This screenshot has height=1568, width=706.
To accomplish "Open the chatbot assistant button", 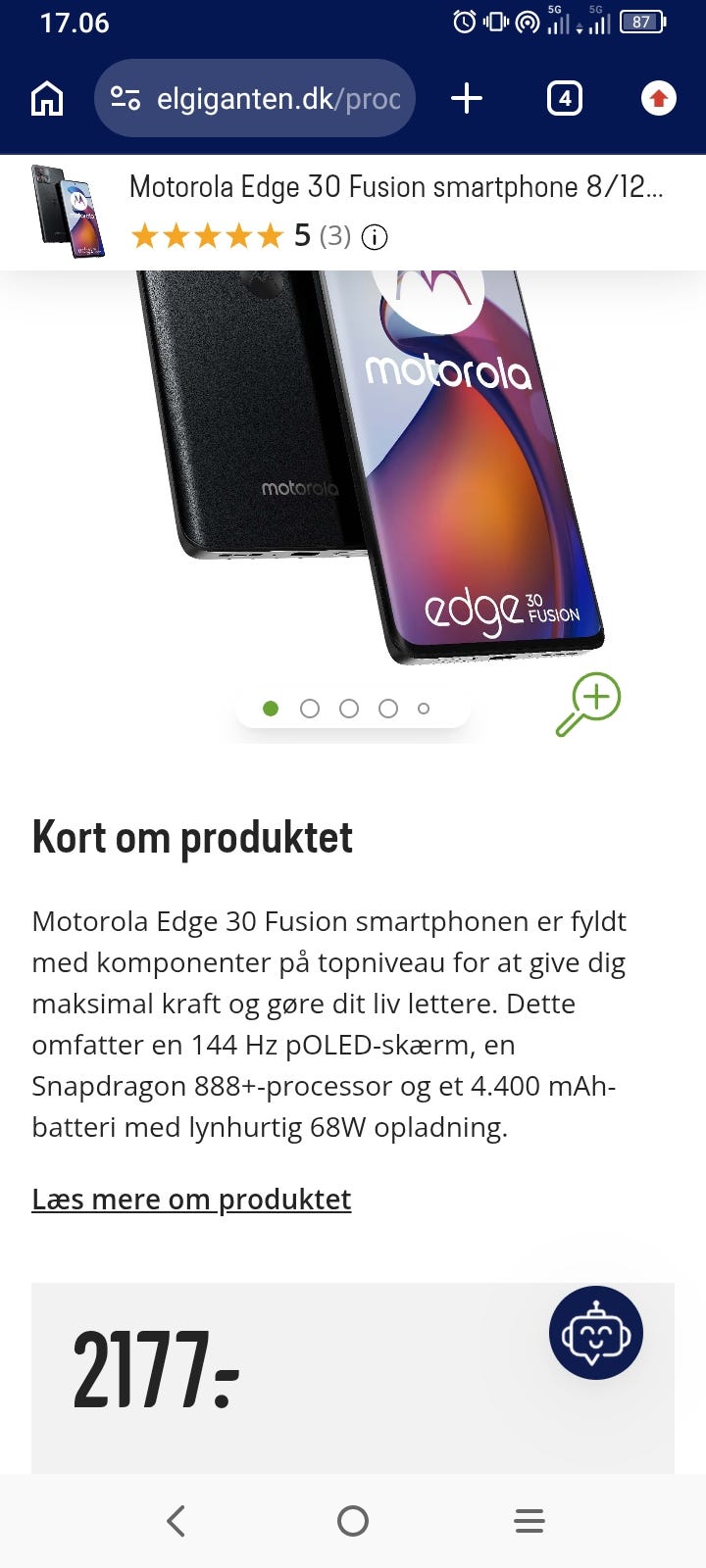I will 596,1333.
